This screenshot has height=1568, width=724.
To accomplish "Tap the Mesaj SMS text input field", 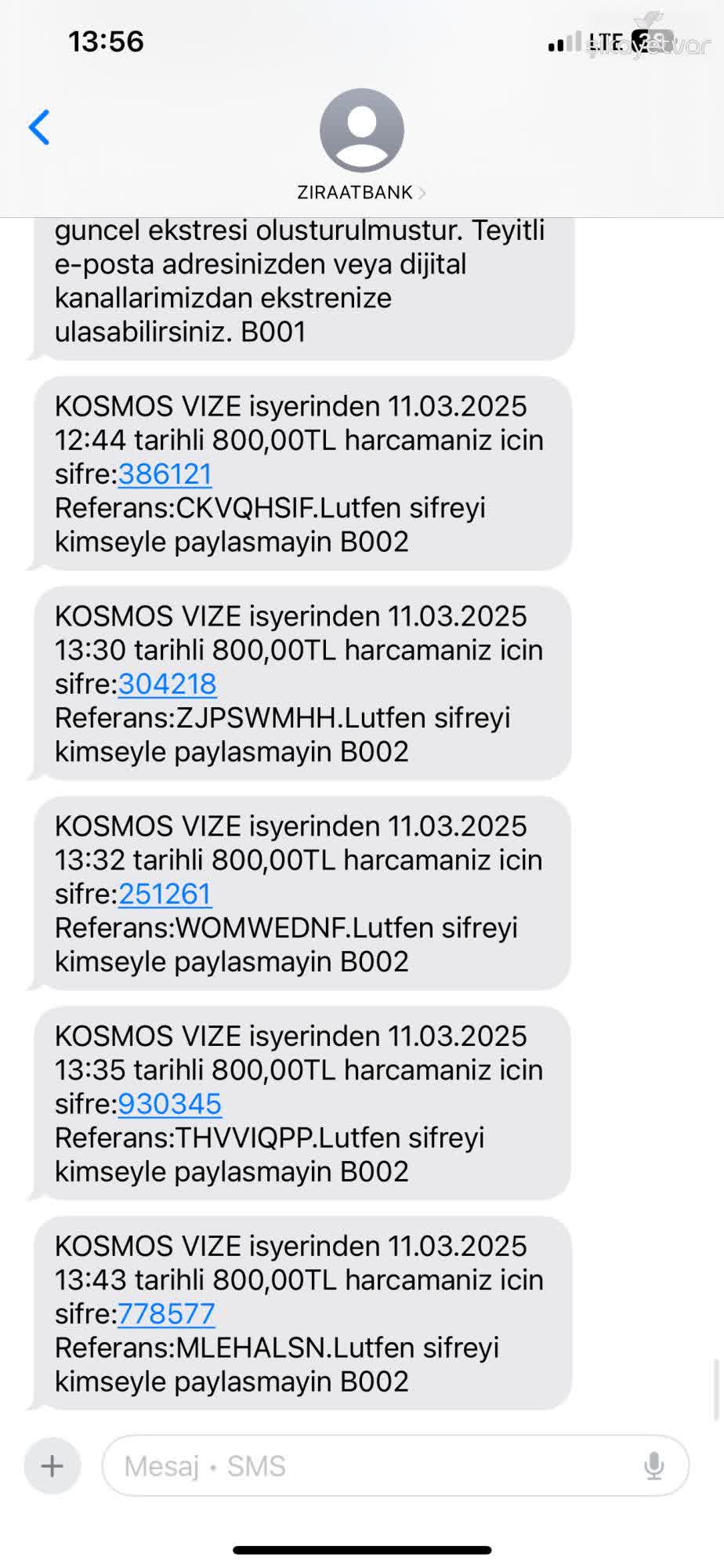I will [353, 1465].
